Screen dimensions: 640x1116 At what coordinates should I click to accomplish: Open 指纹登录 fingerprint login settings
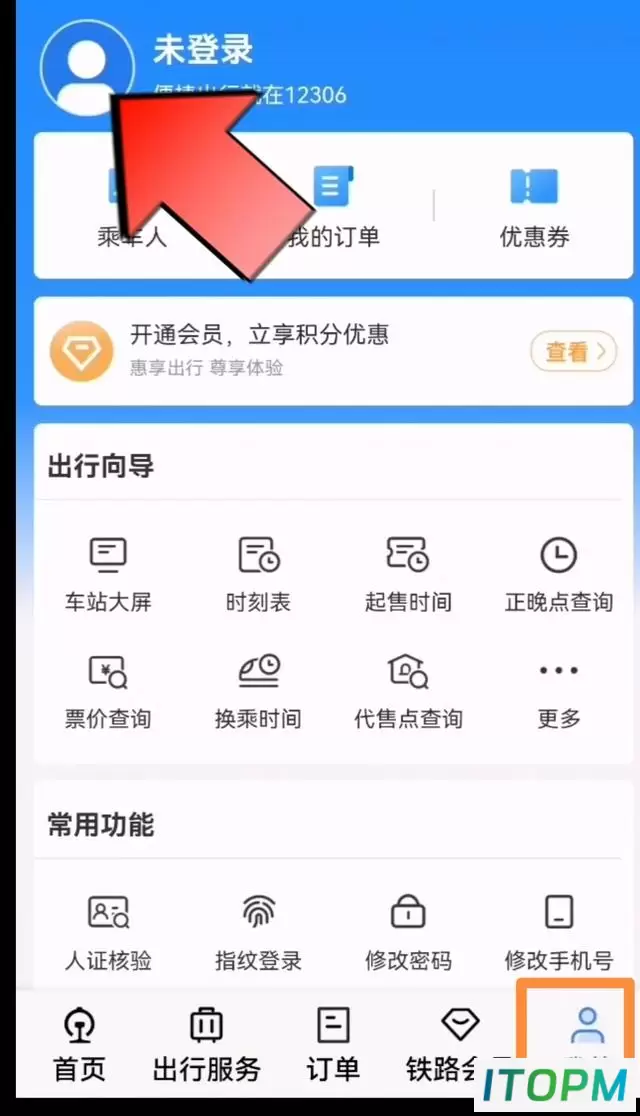tap(258, 933)
